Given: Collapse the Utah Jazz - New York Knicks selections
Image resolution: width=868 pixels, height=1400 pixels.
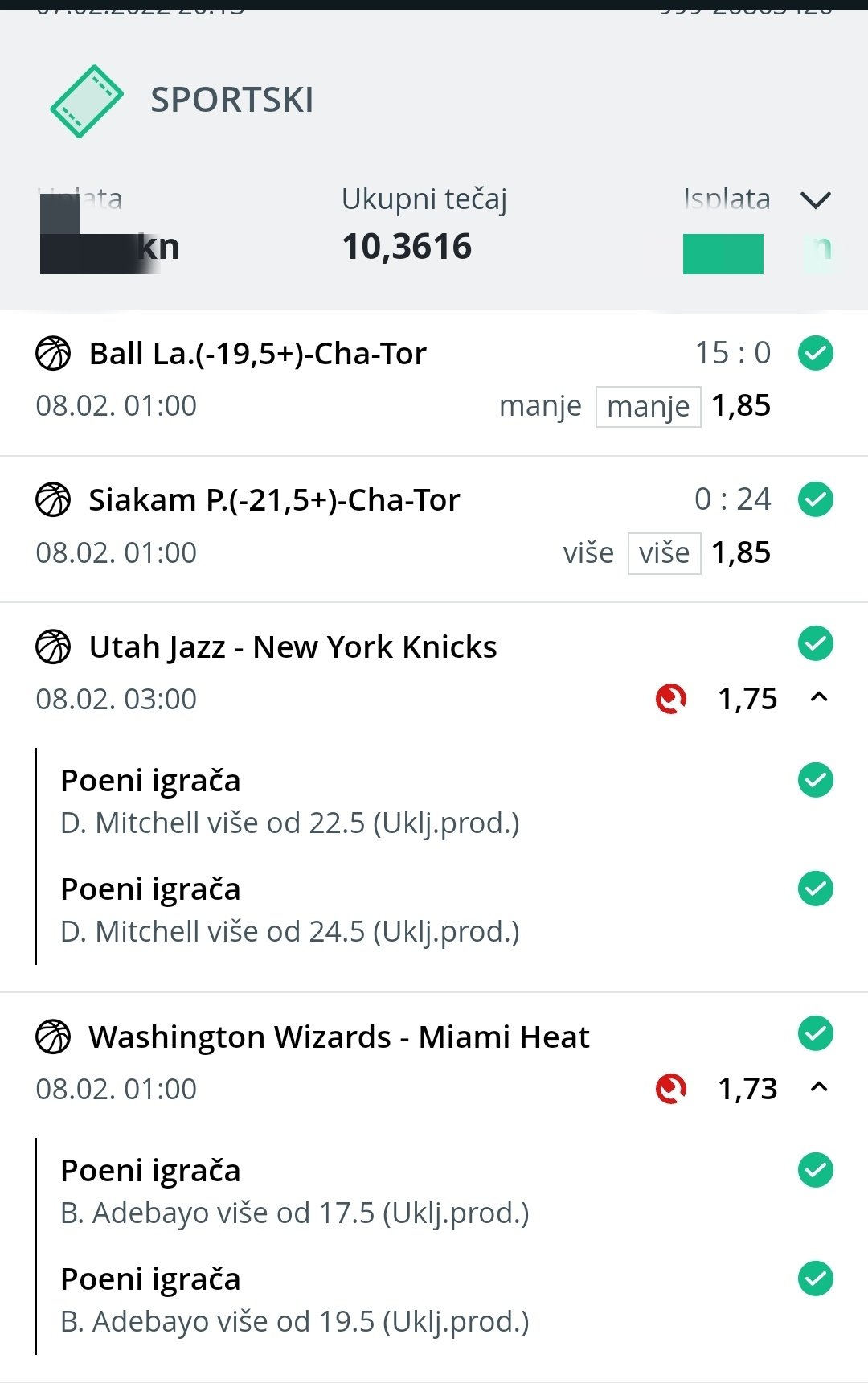Looking at the screenshot, I should pos(819,697).
